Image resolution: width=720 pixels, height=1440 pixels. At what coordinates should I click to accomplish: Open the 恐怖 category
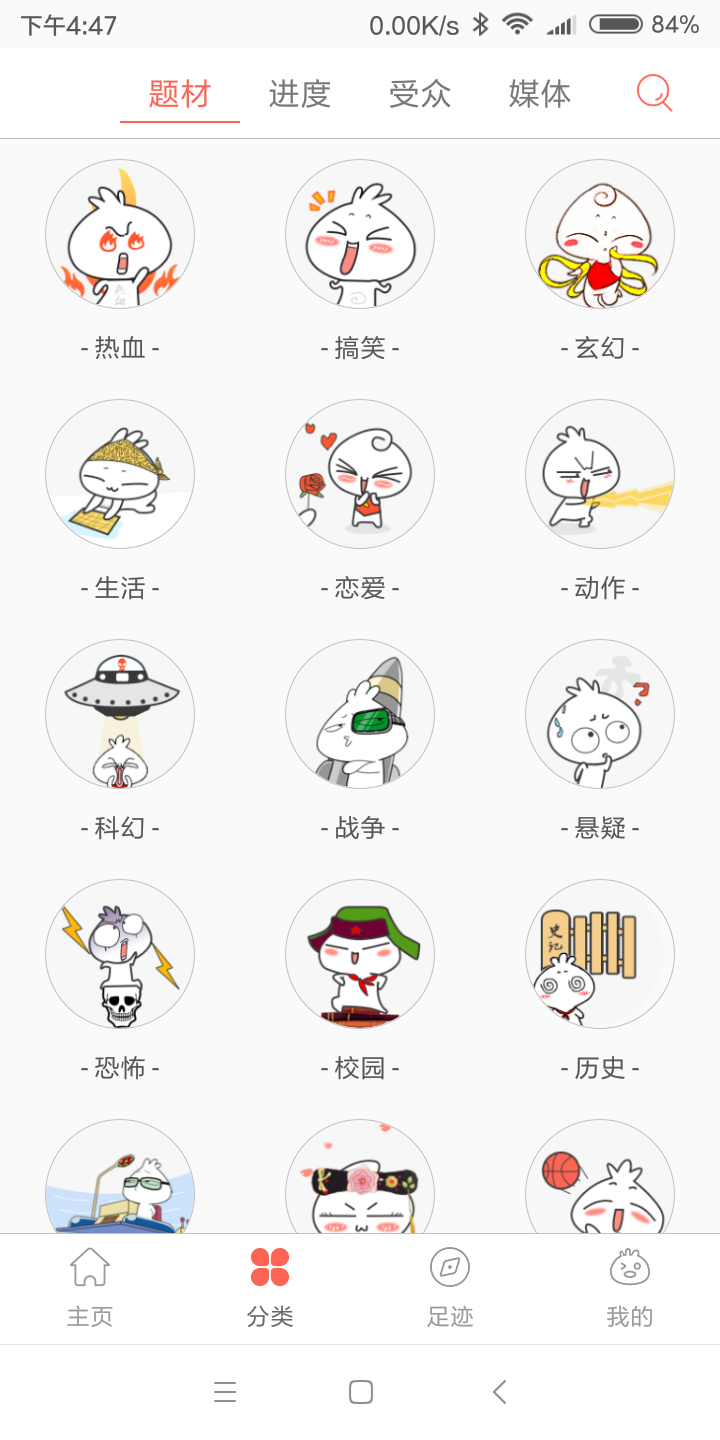point(120,955)
